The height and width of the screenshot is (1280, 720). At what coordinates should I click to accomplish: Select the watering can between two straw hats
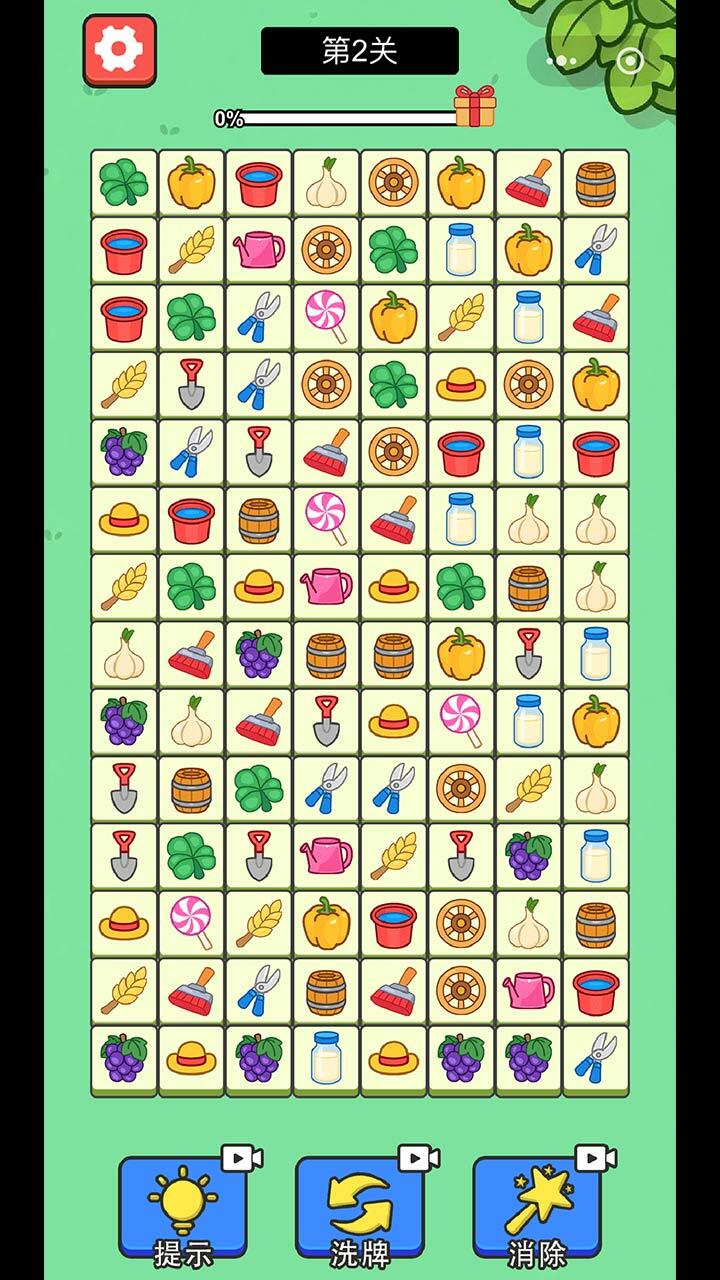pos(326,587)
